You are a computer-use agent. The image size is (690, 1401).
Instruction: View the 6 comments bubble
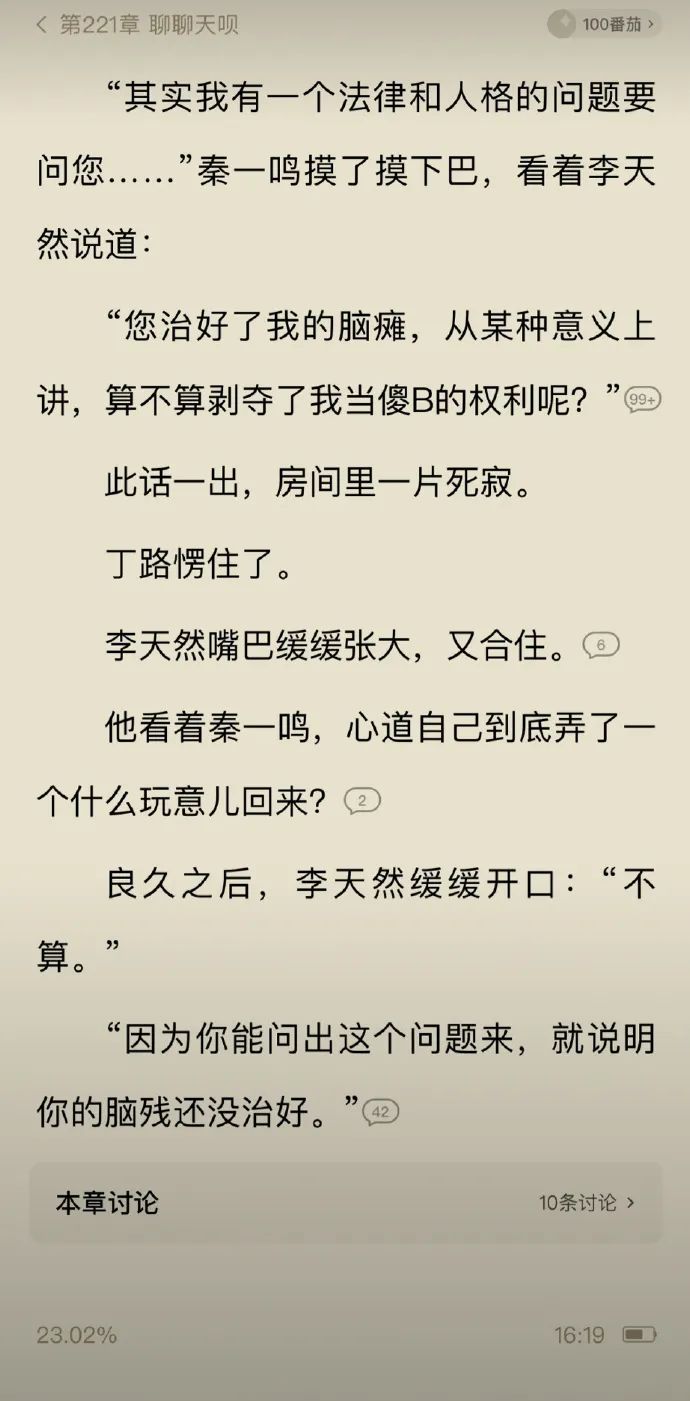(600, 646)
